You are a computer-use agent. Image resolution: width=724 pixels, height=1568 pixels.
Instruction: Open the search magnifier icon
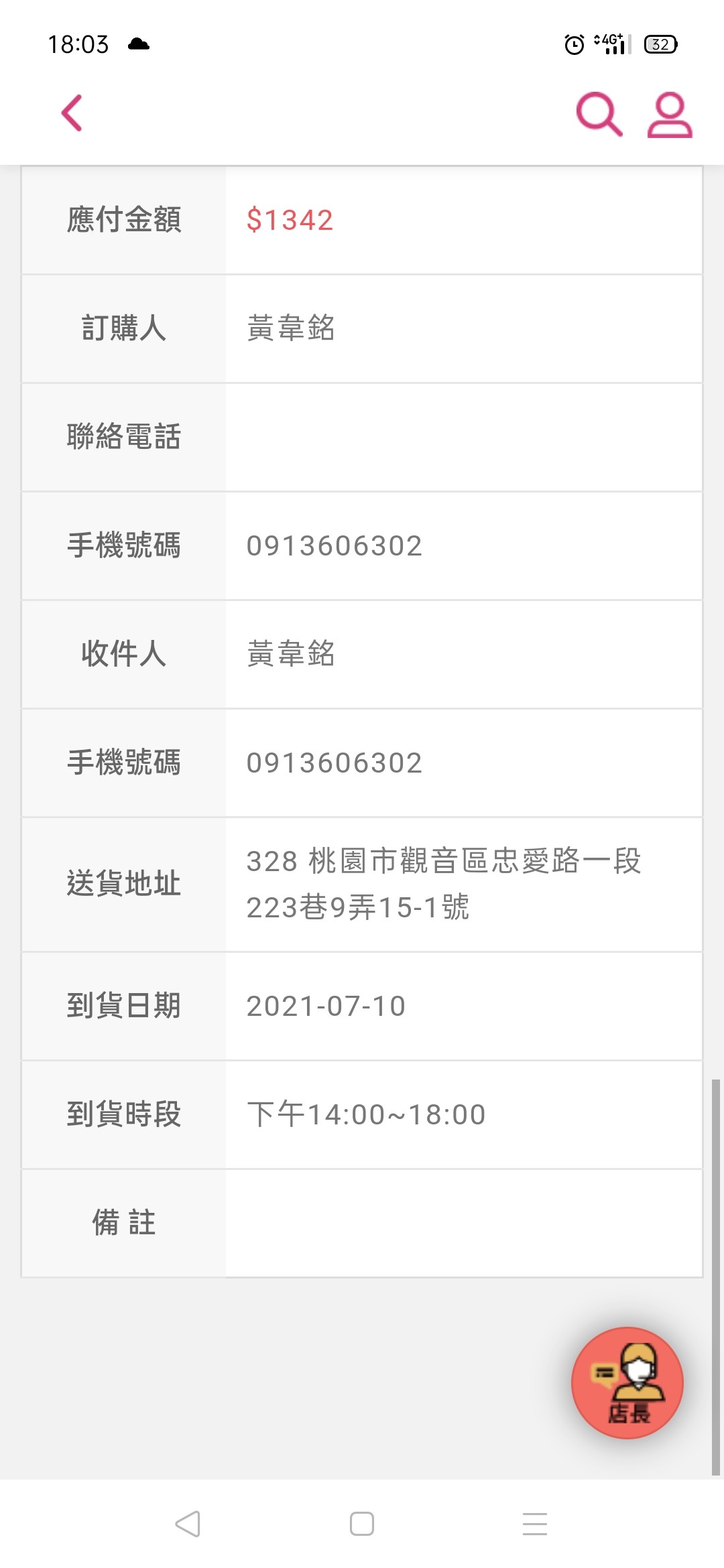click(599, 115)
